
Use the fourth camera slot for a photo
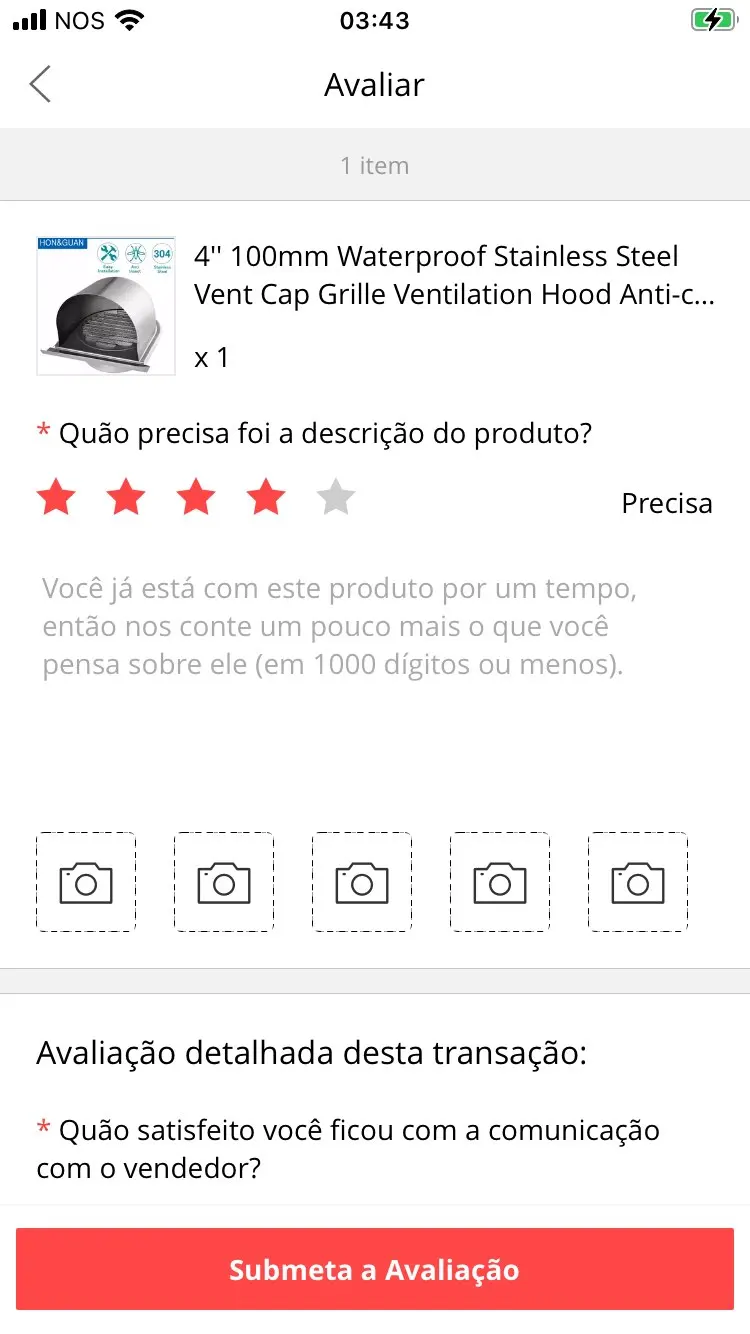500,882
